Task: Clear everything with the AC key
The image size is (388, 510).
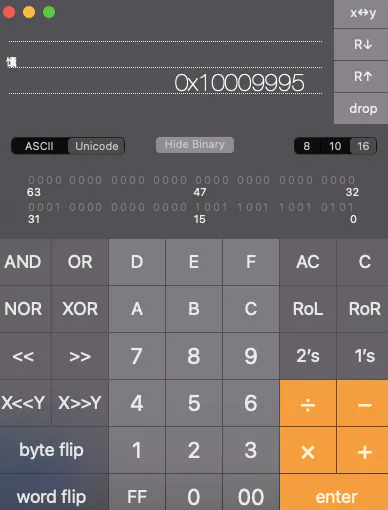Action: pos(308,262)
